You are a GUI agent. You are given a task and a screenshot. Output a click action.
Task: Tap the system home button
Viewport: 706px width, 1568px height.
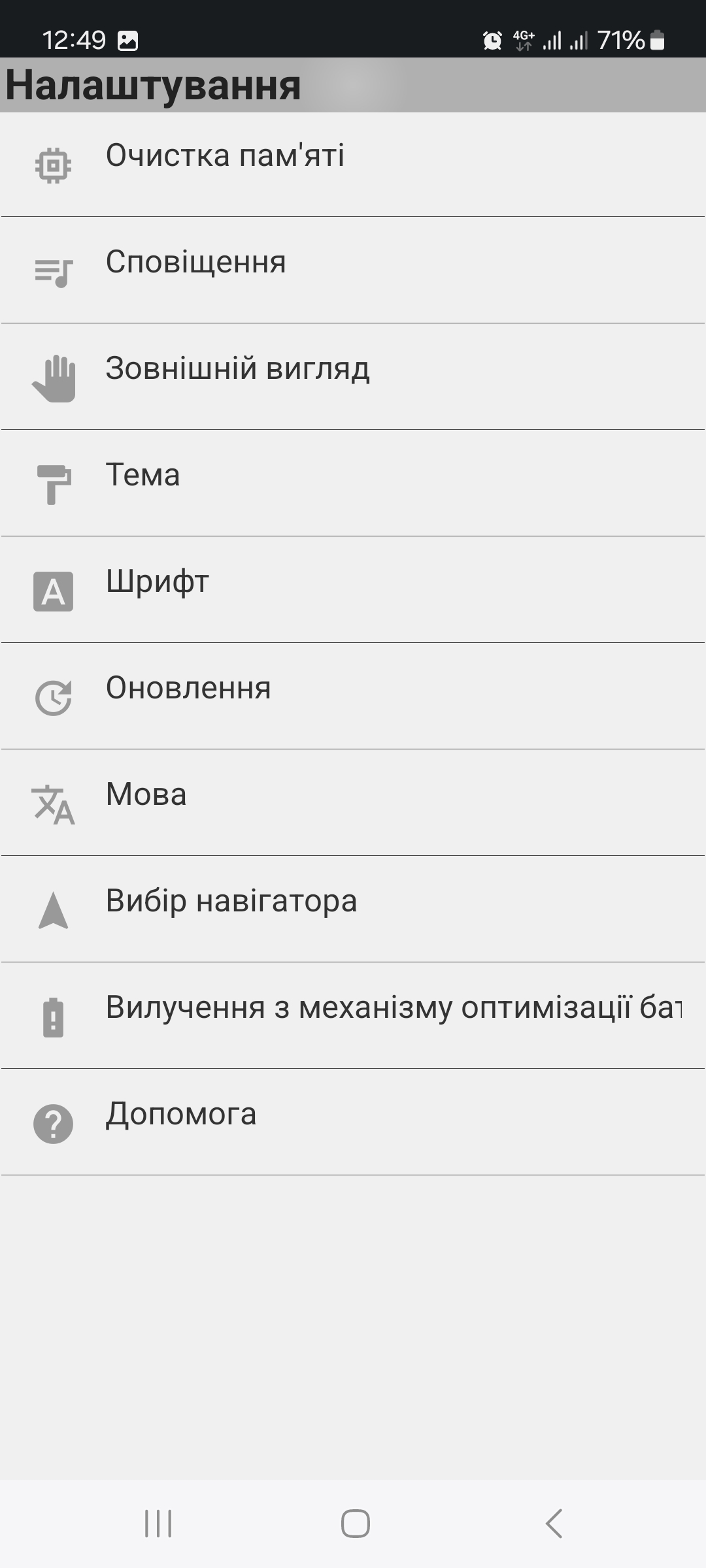[355, 1524]
